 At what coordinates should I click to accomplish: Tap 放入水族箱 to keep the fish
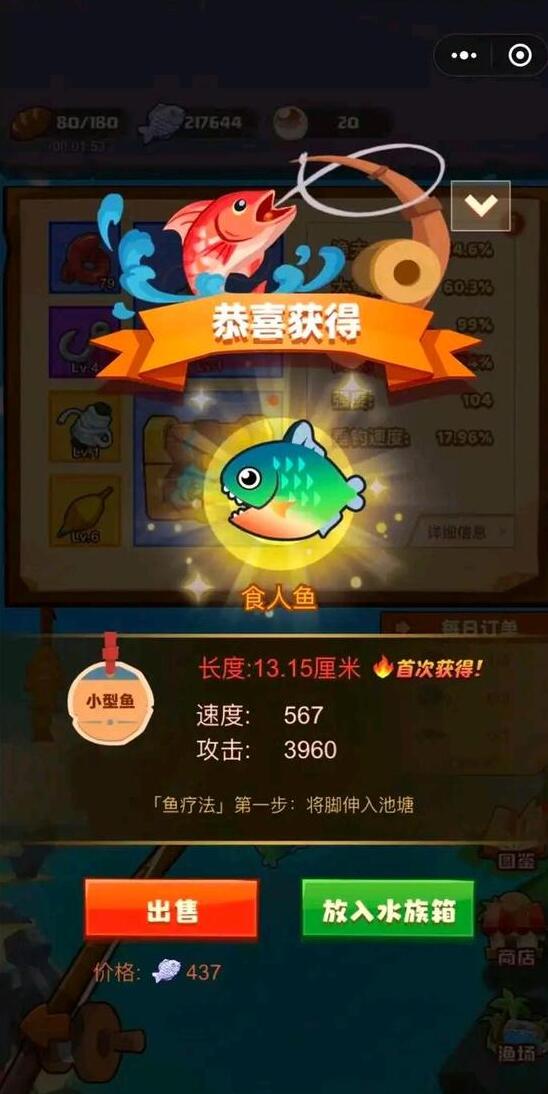coord(388,908)
